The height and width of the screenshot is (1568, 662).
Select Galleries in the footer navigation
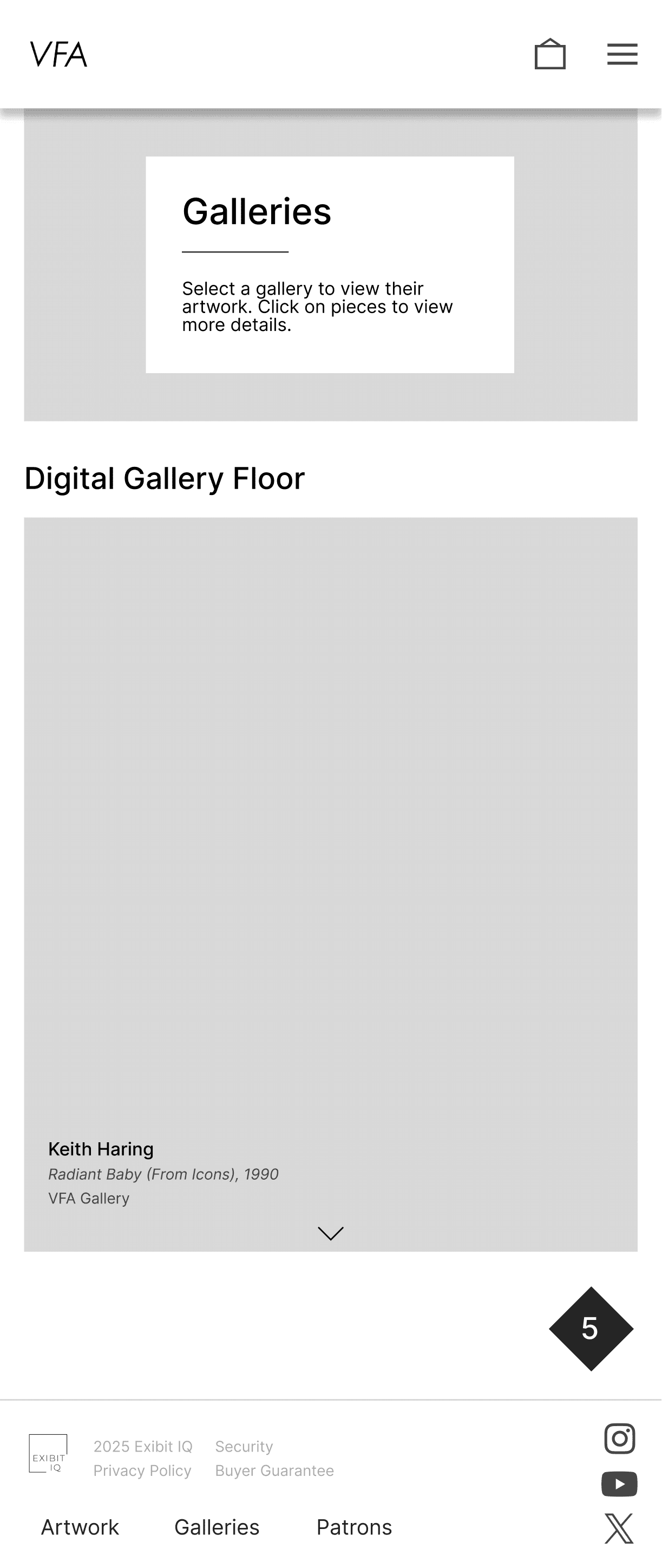pyautogui.click(x=217, y=1527)
